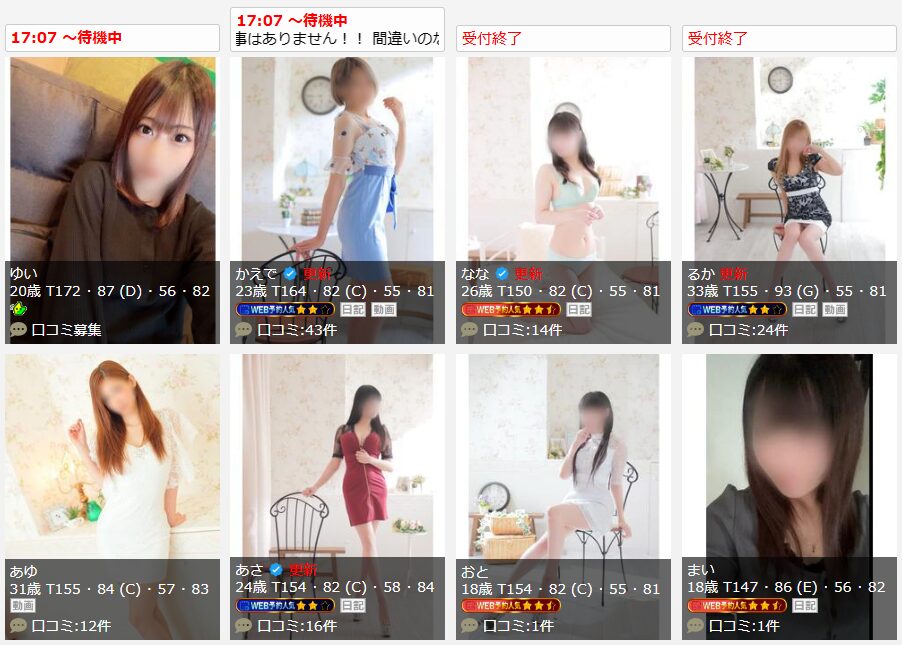
Task: Open あゆ's 動画 badge
Action: [22, 606]
